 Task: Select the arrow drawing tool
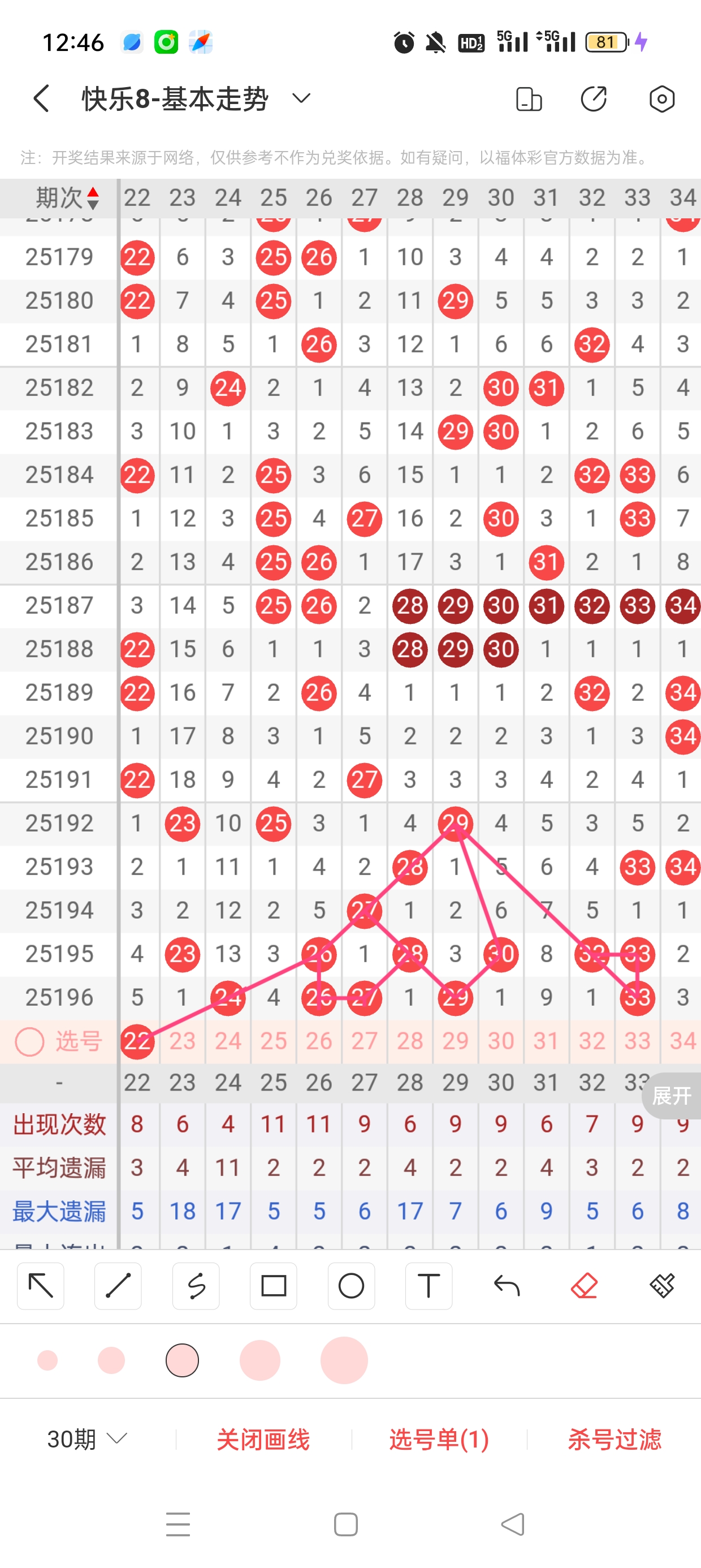point(41,1286)
